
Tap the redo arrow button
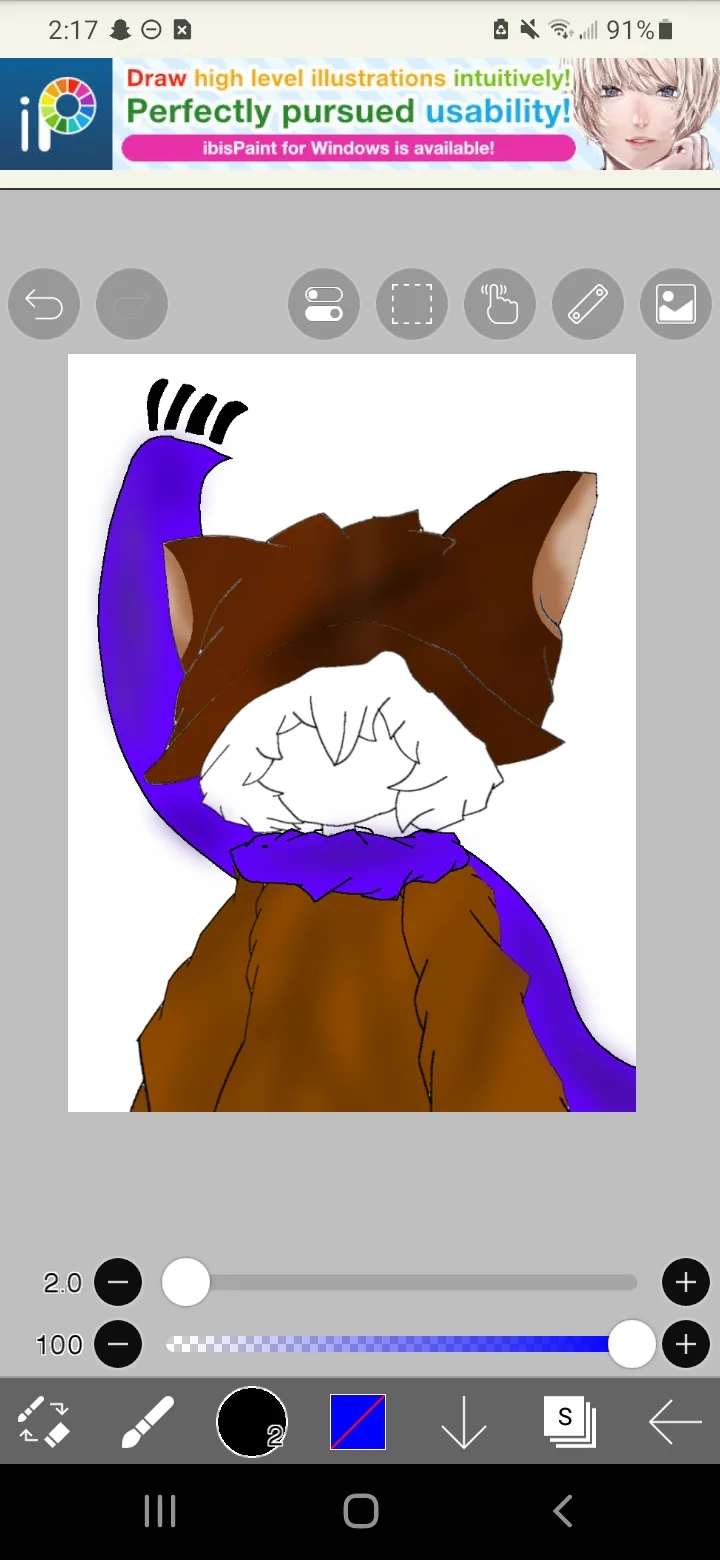point(132,304)
